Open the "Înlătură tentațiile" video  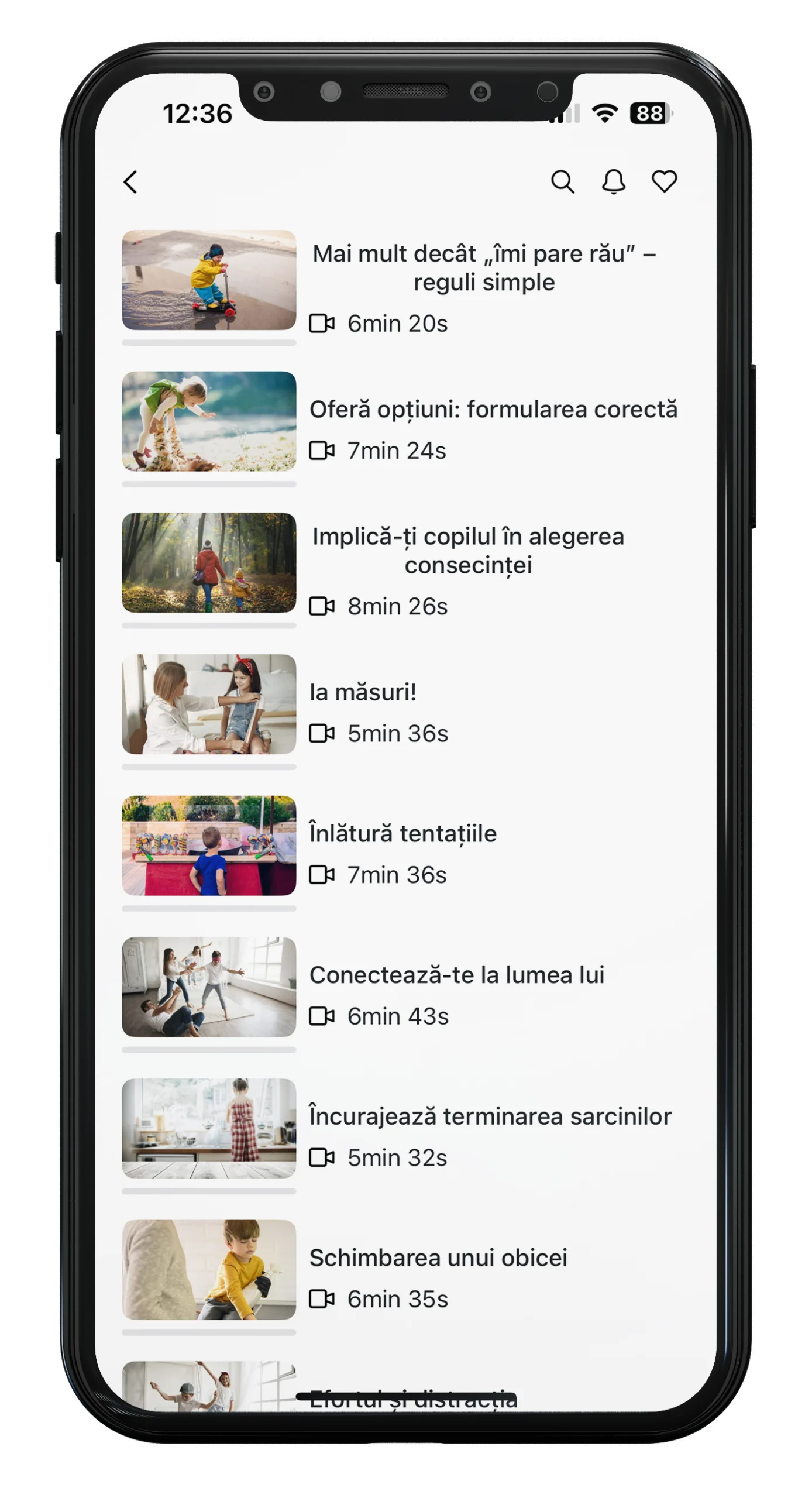402,834
